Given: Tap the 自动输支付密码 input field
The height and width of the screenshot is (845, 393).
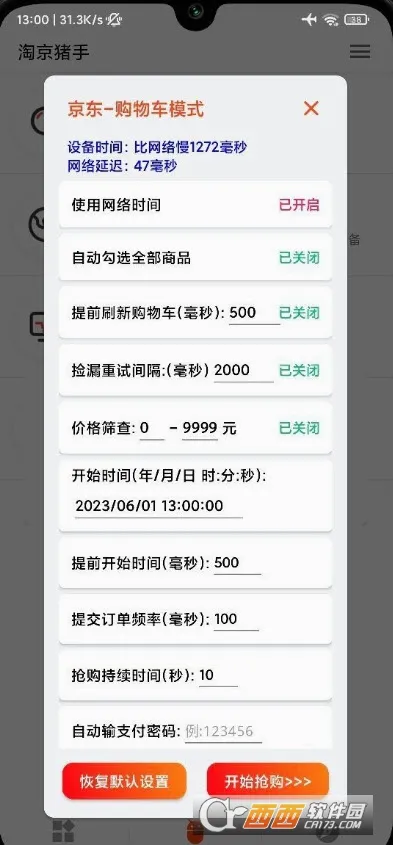Looking at the screenshot, I should click(x=223, y=732).
